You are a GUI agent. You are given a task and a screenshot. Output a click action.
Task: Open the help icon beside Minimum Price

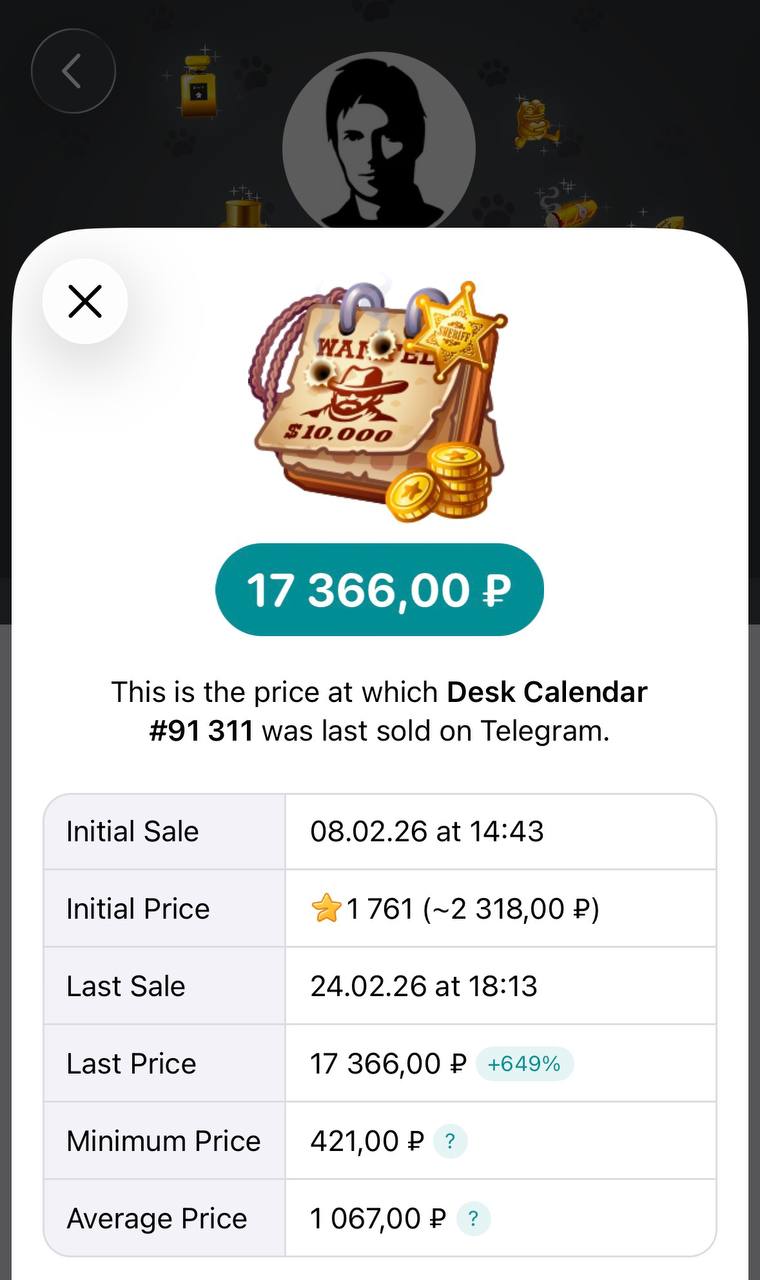point(450,1141)
